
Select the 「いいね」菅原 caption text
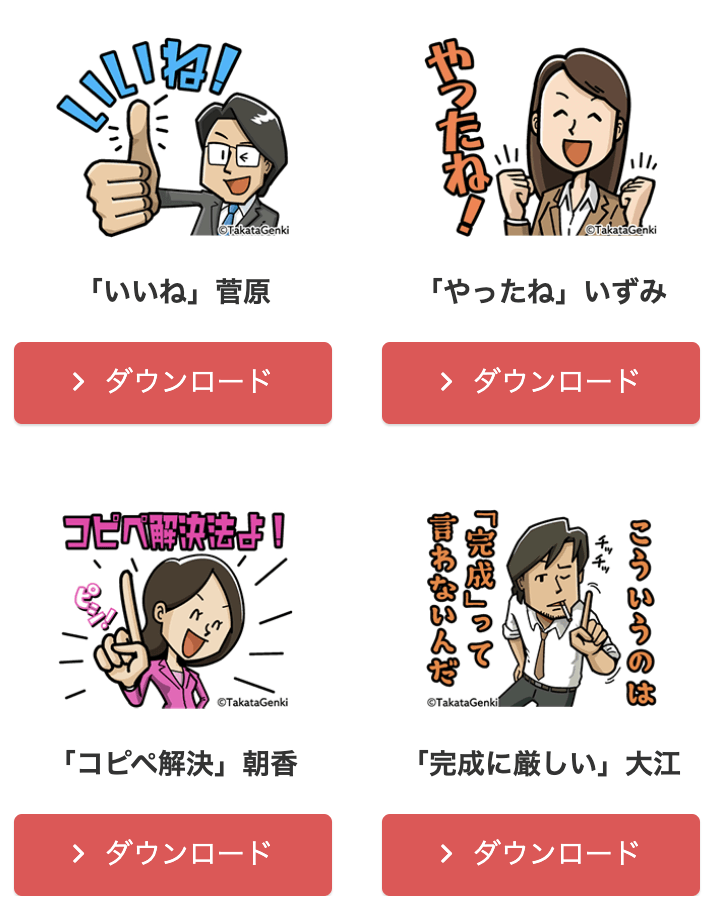pos(172,287)
